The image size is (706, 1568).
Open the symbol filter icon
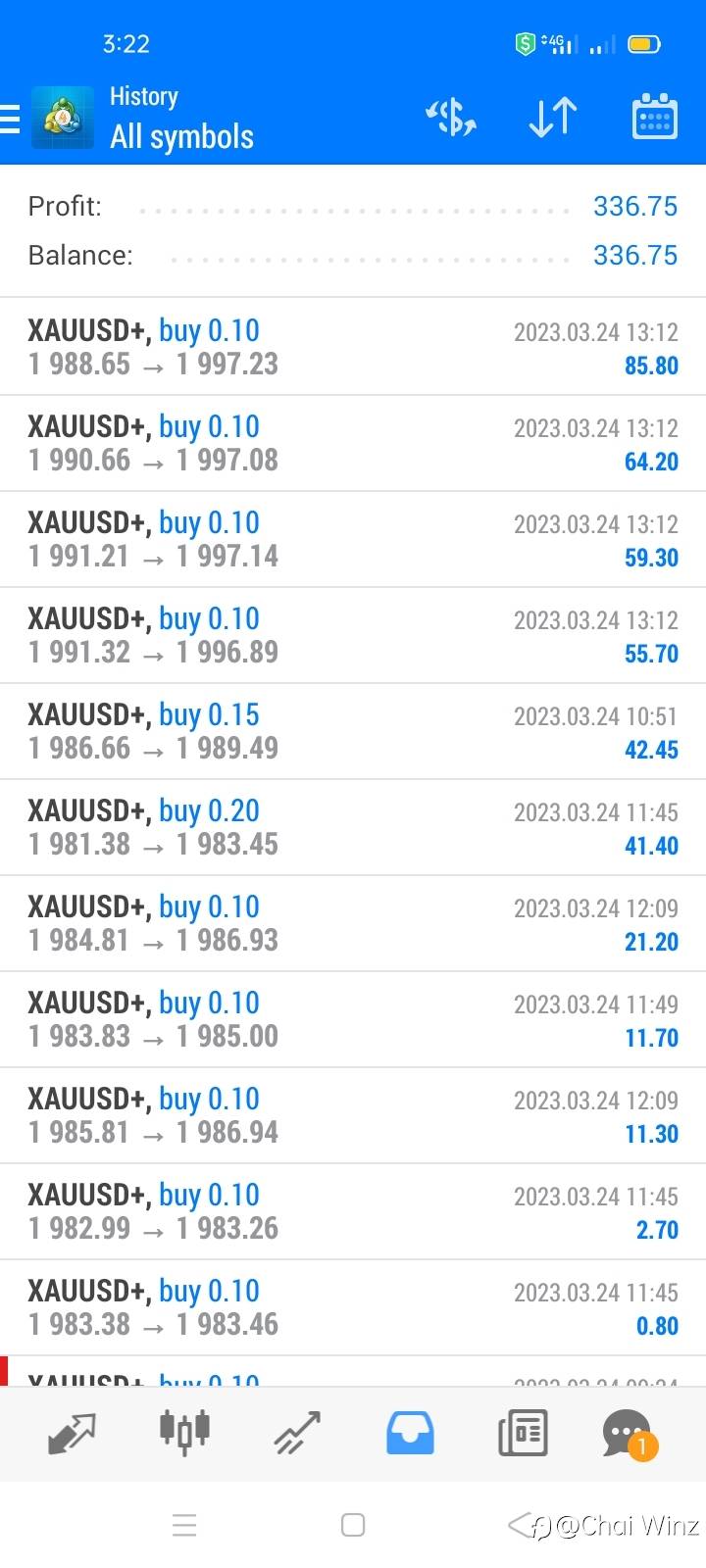coord(450,118)
